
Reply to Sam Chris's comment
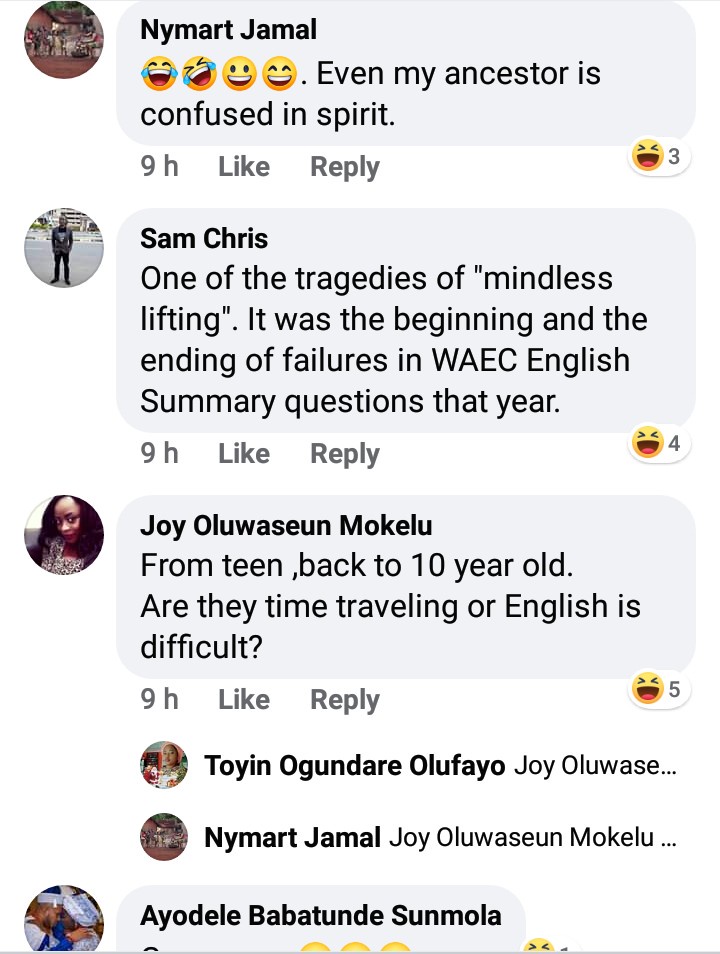pos(344,454)
